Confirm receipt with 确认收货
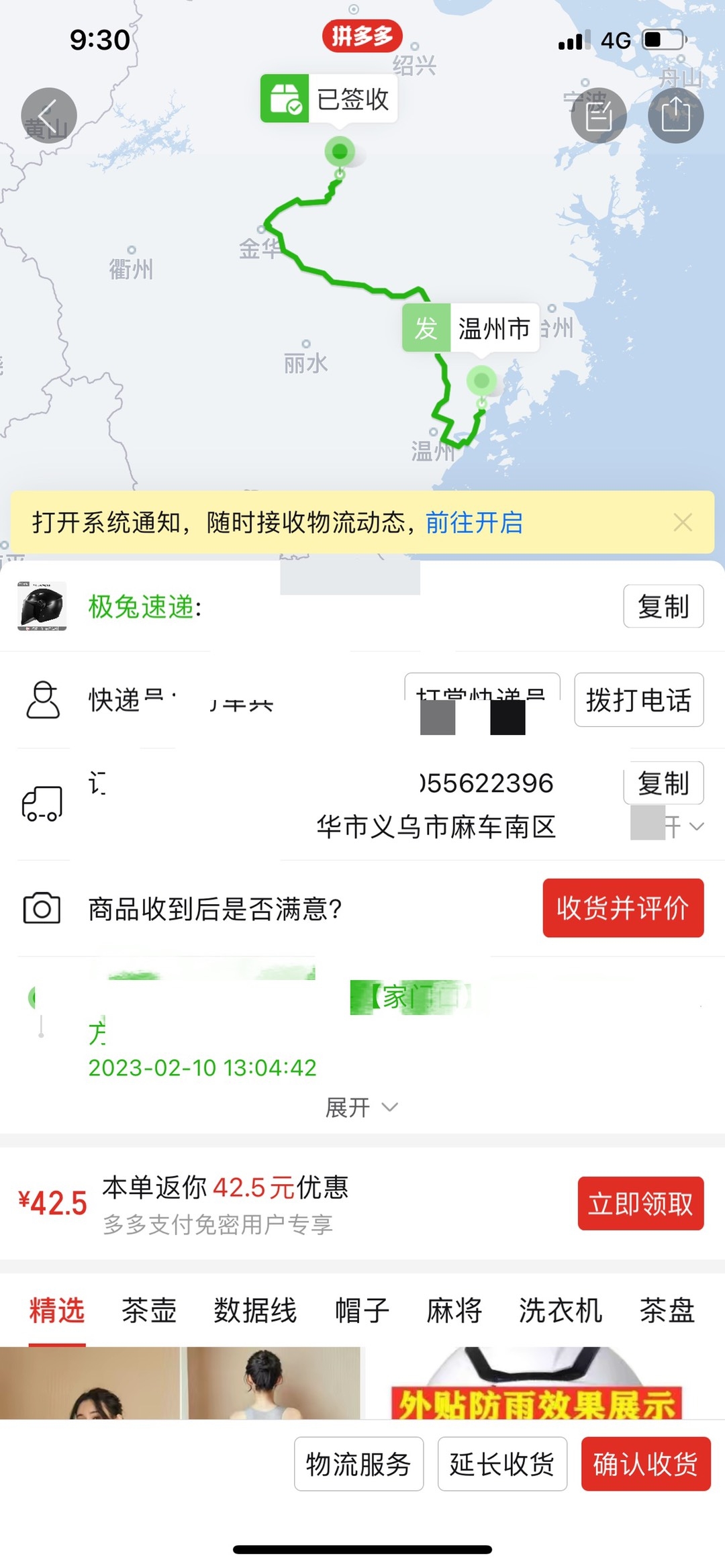 pyautogui.click(x=645, y=1464)
